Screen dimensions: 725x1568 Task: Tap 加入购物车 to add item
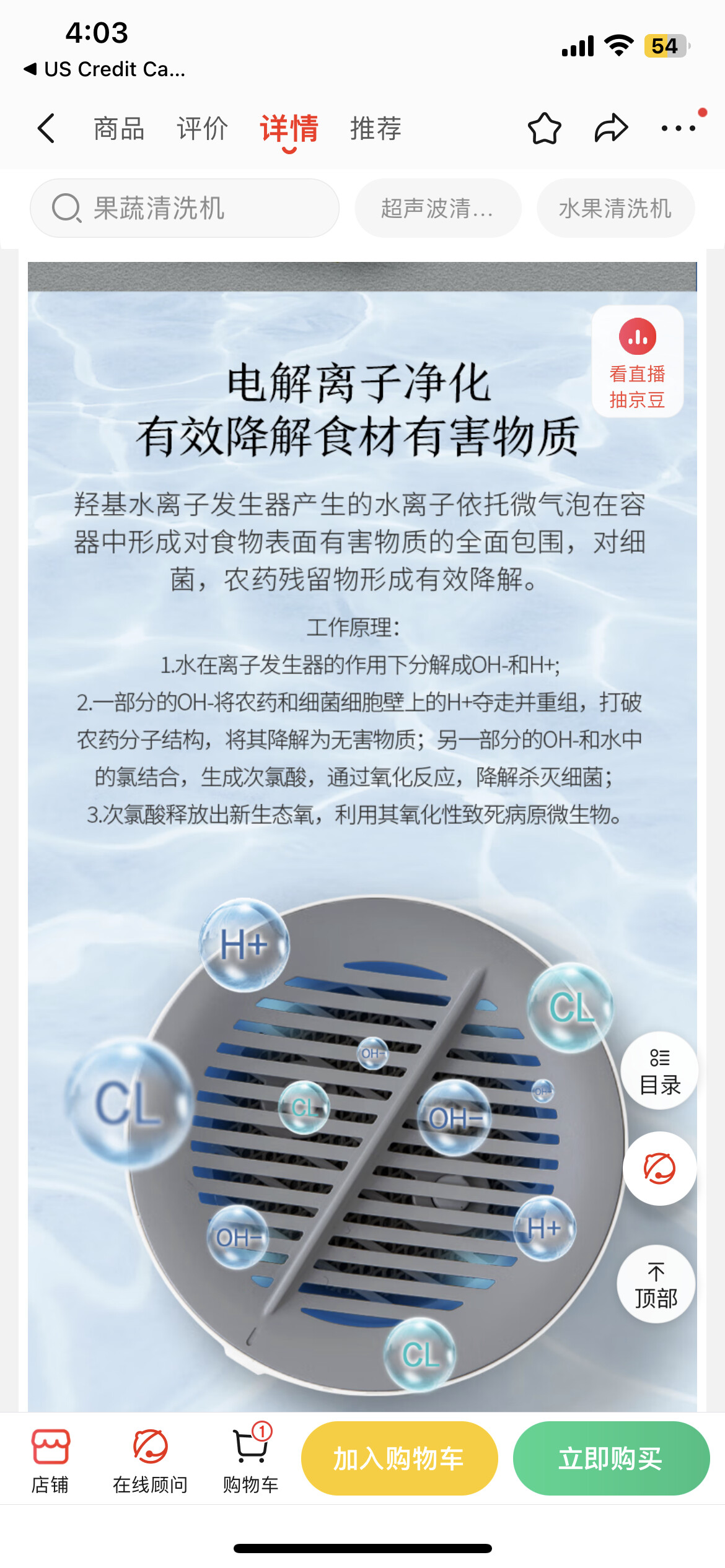click(399, 1458)
